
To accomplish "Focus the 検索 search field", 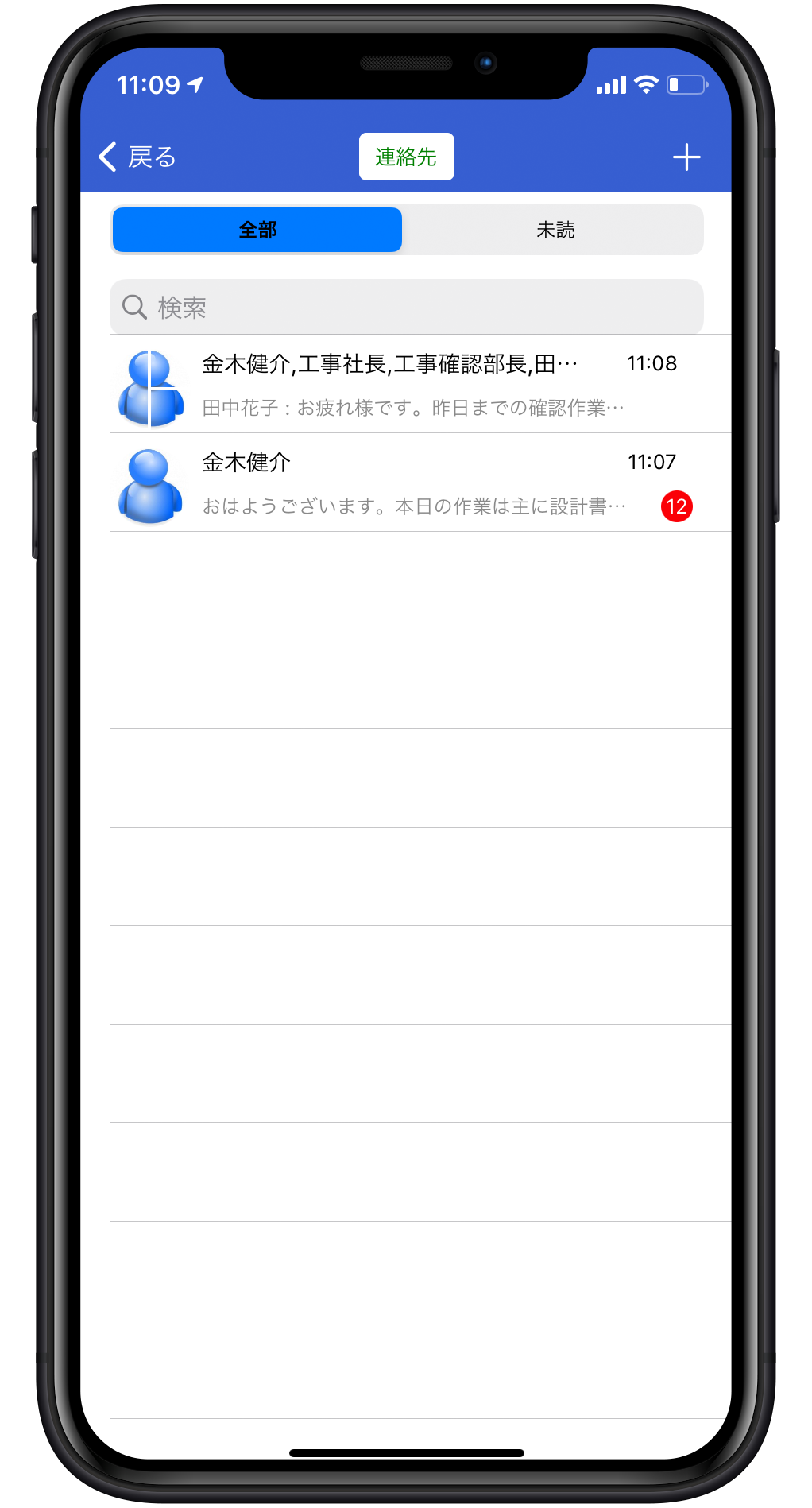I will pos(406,307).
